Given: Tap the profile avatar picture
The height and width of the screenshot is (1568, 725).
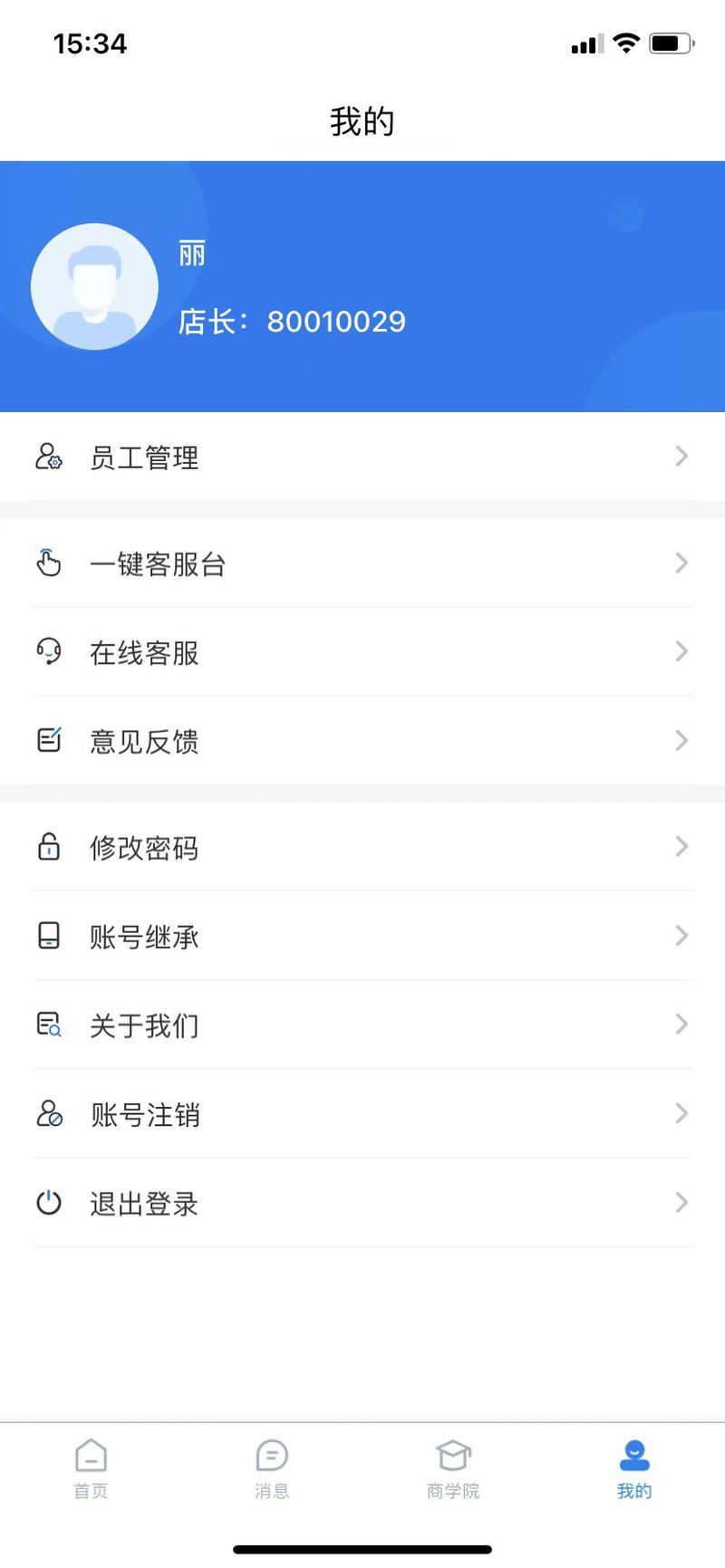Looking at the screenshot, I should [94, 286].
